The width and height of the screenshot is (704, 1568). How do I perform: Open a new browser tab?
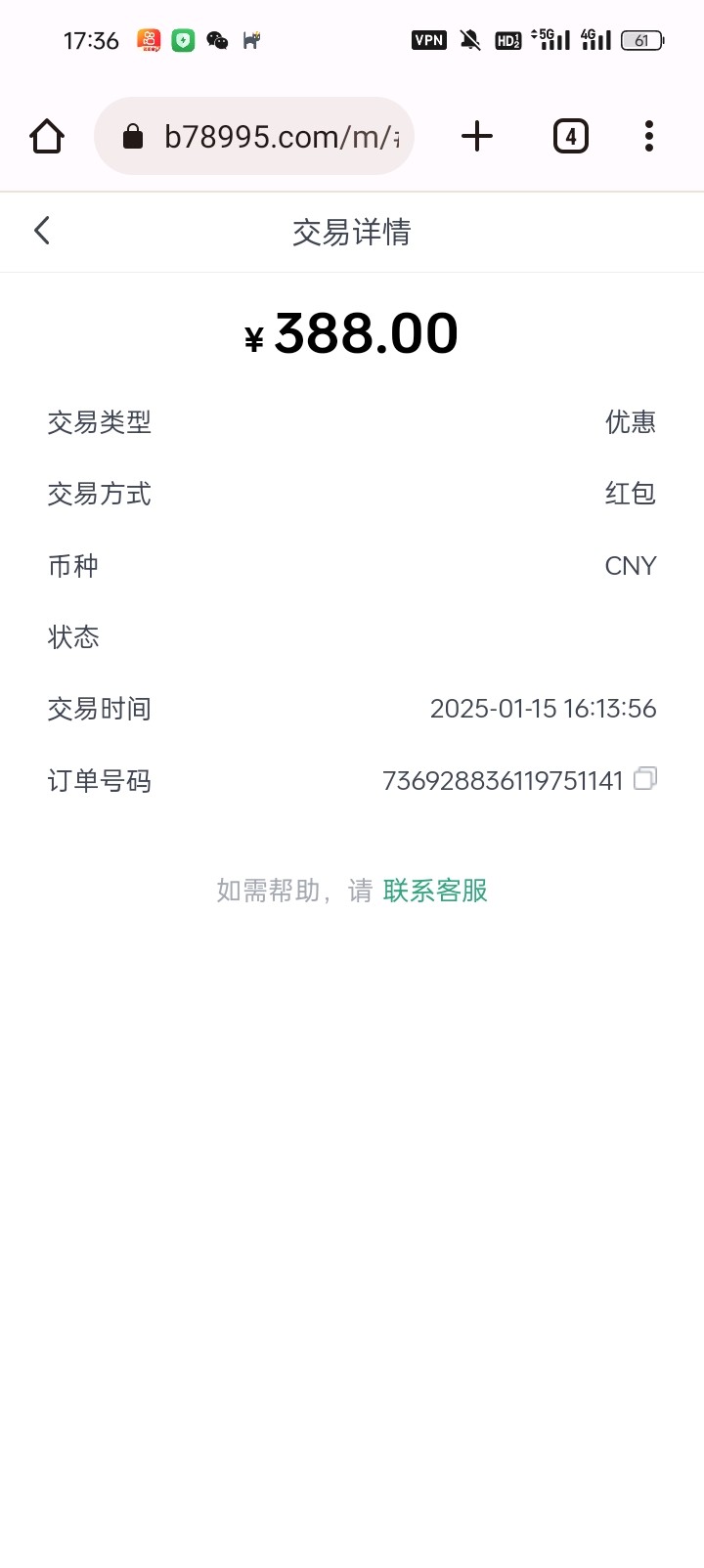pyautogui.click(x=477, y=136)
